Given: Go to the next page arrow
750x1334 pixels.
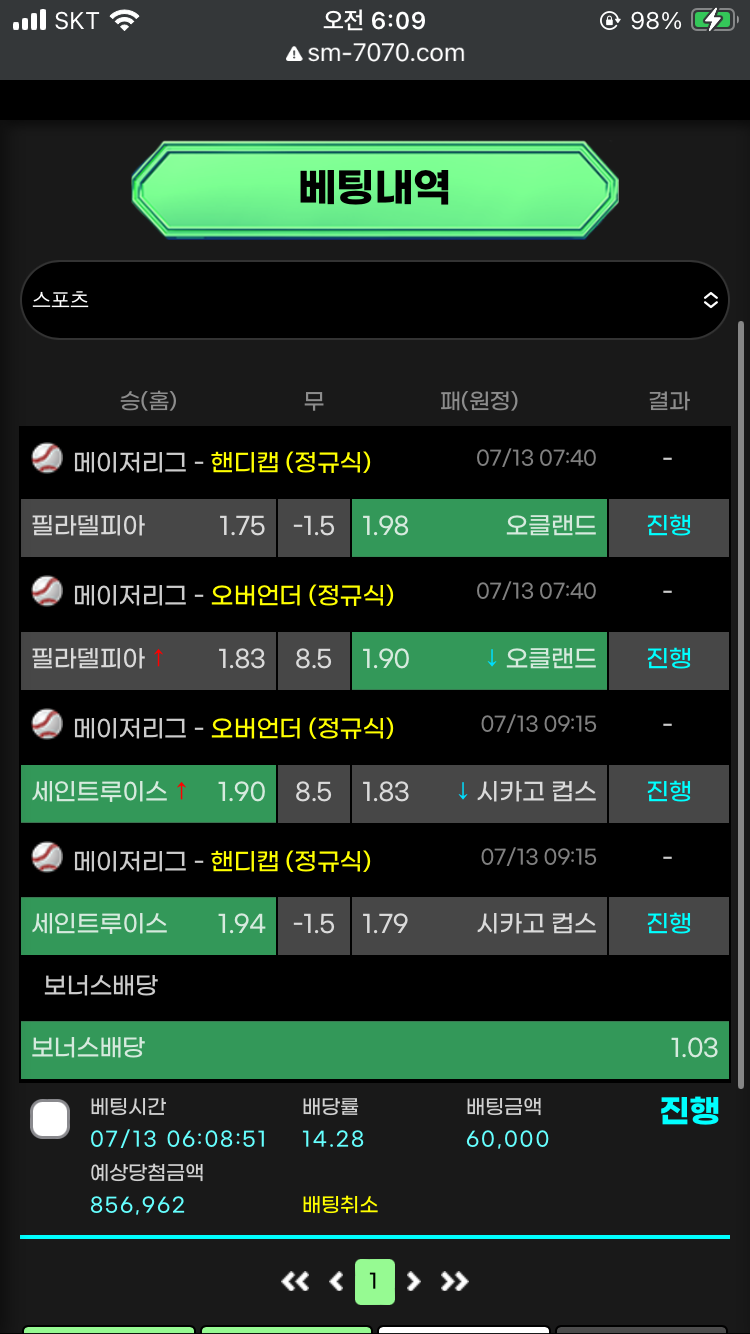Looking at the screenshot, I should click(x=413, y=1282).
